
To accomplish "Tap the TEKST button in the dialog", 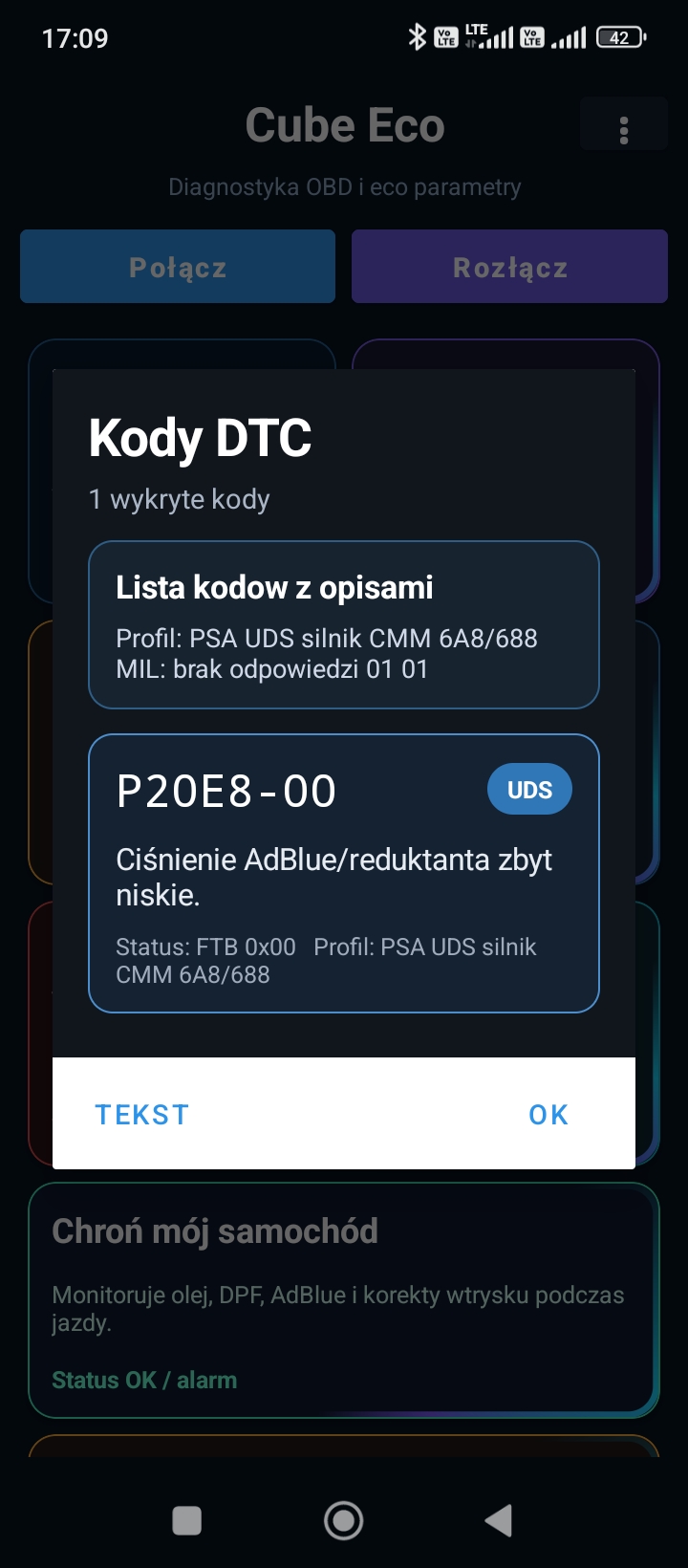I will [142, 1115].
